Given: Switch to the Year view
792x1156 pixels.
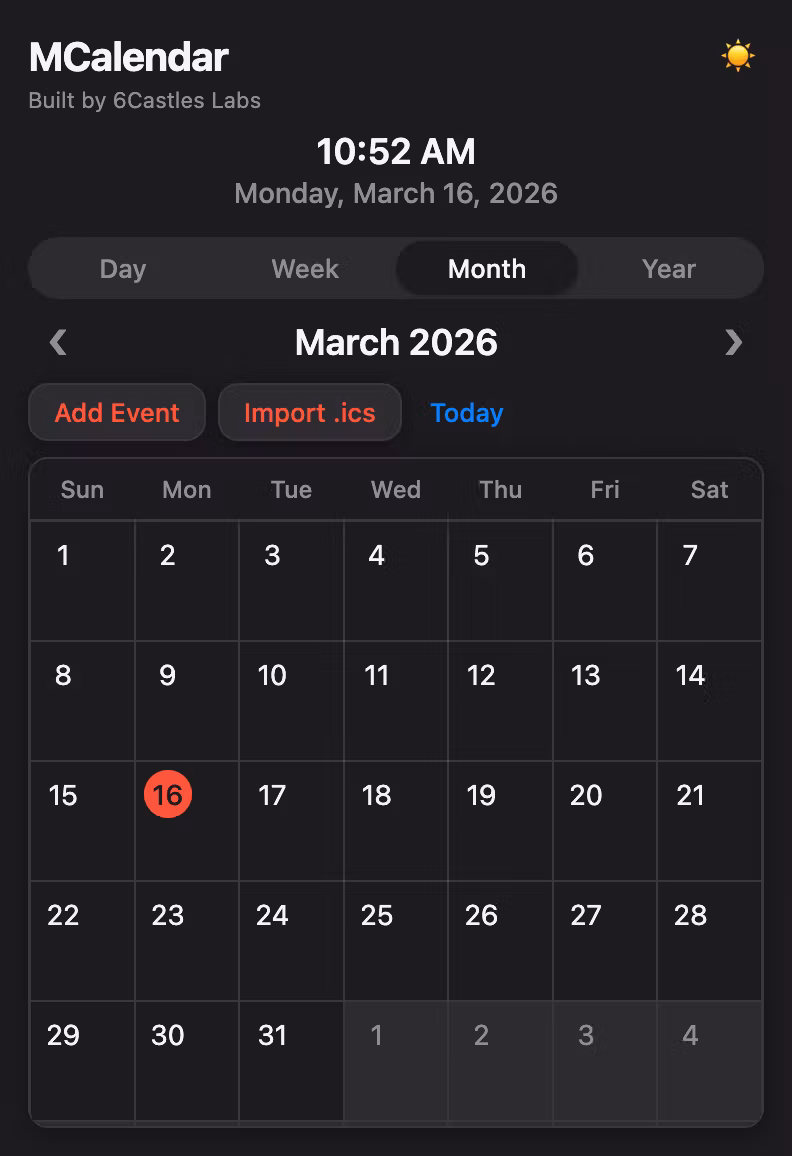Looking at the screenshot, I should click(x=669, y=269).
